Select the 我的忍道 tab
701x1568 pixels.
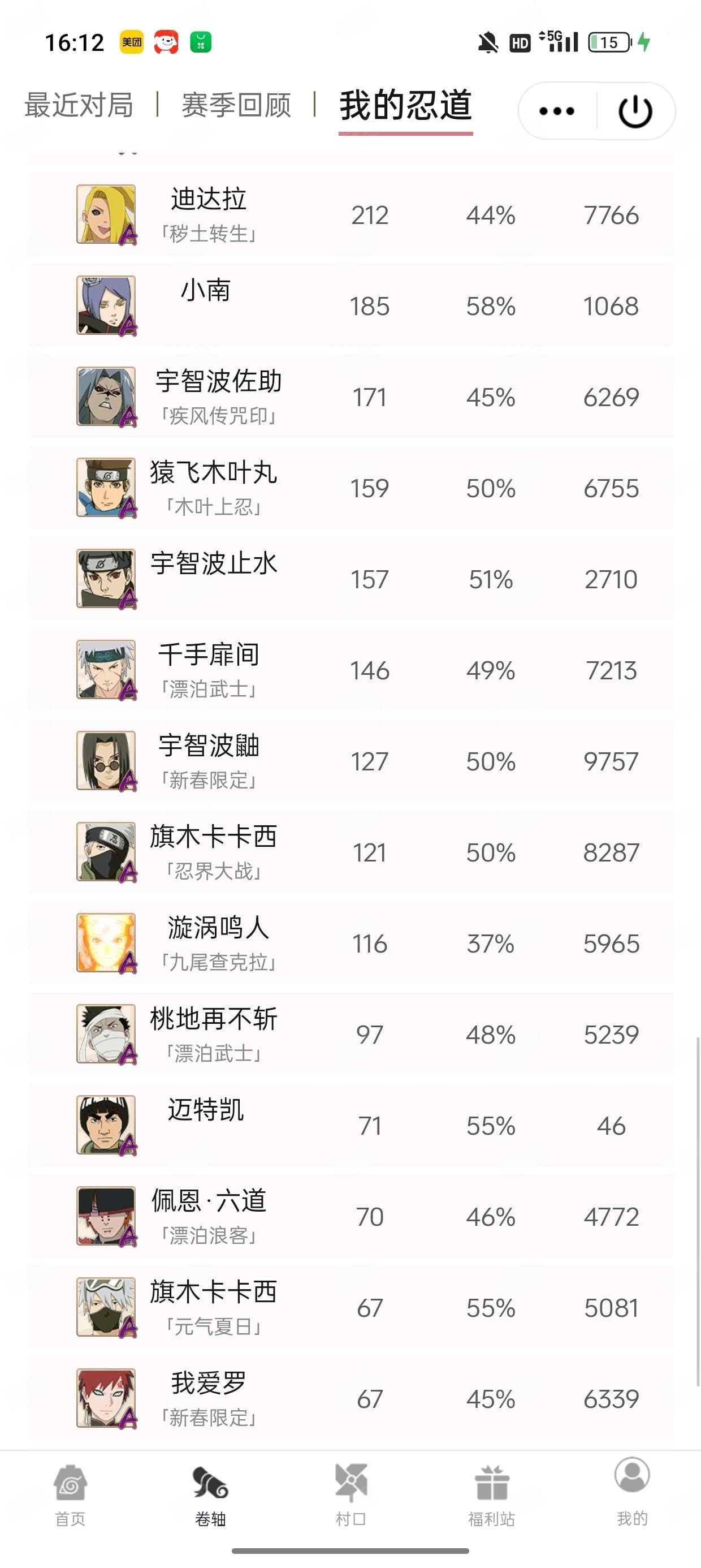pos(406,105)
